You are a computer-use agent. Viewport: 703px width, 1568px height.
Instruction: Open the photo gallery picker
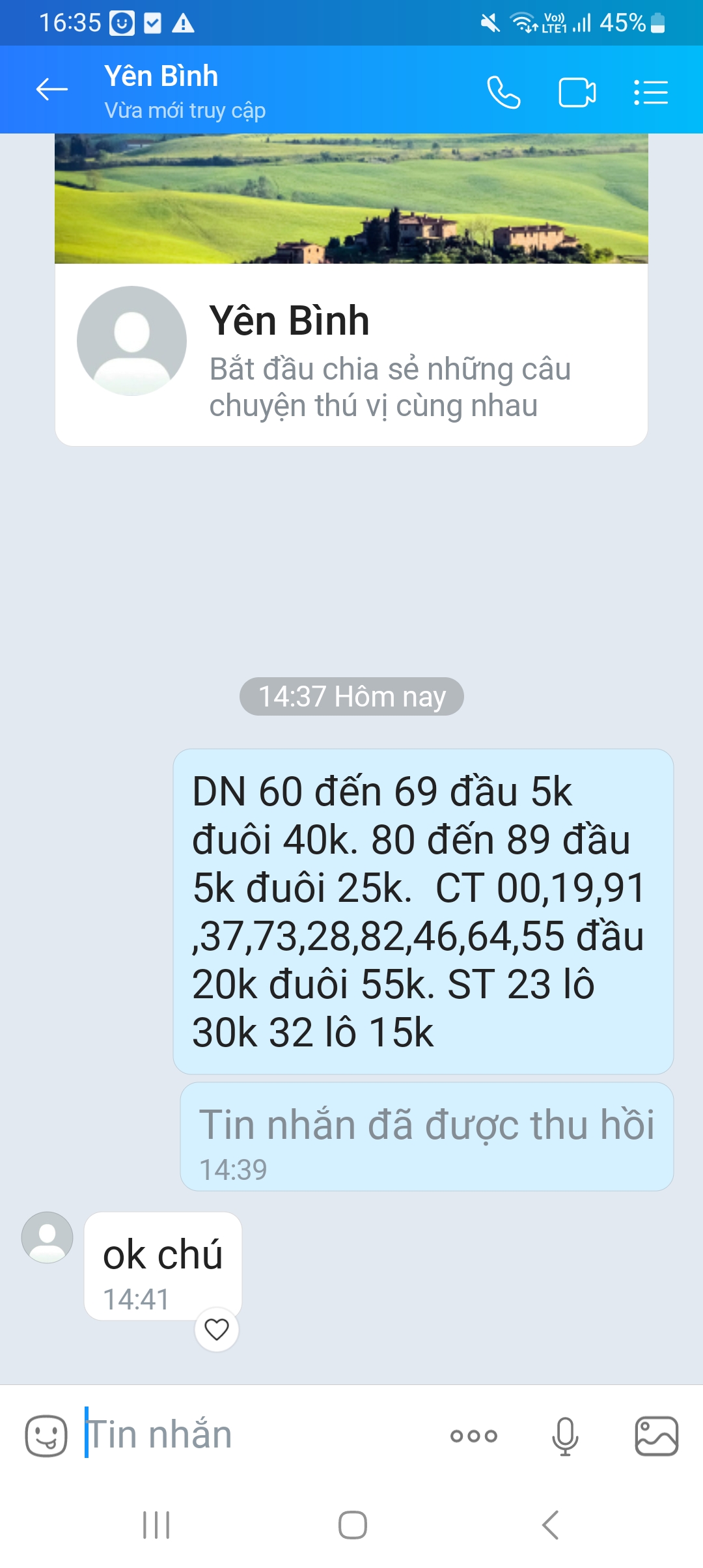tap(656, 1435)
